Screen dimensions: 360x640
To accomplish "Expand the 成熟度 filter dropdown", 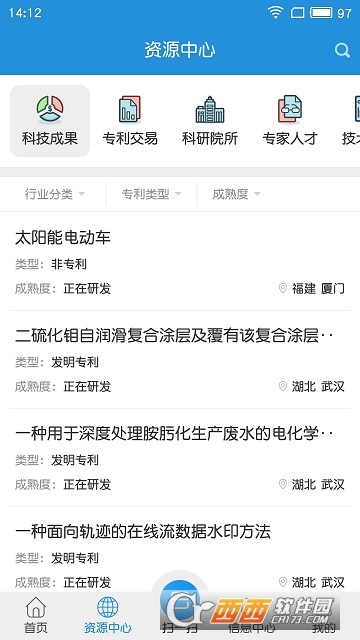I will (236, 194).
